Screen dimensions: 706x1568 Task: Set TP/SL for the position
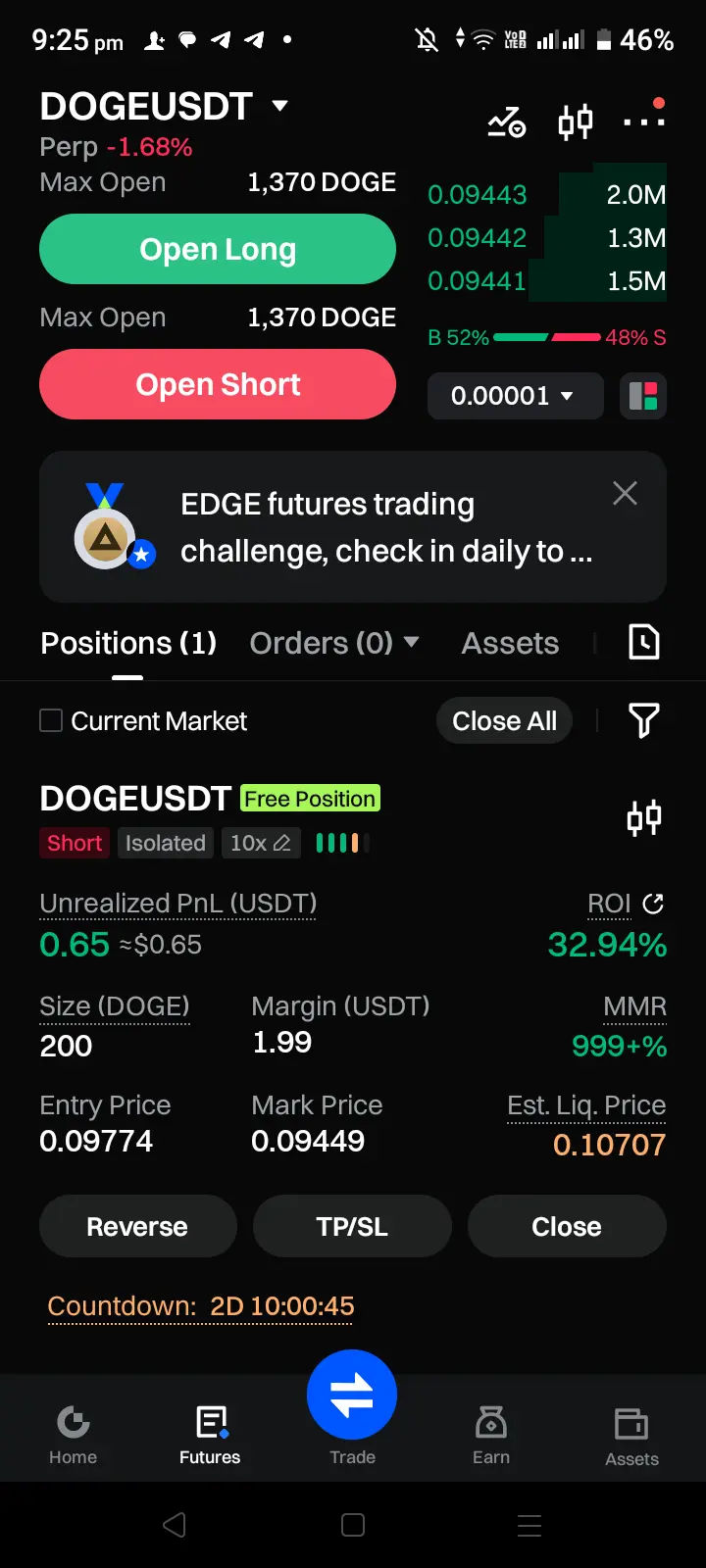click(x=352, y=1226)
